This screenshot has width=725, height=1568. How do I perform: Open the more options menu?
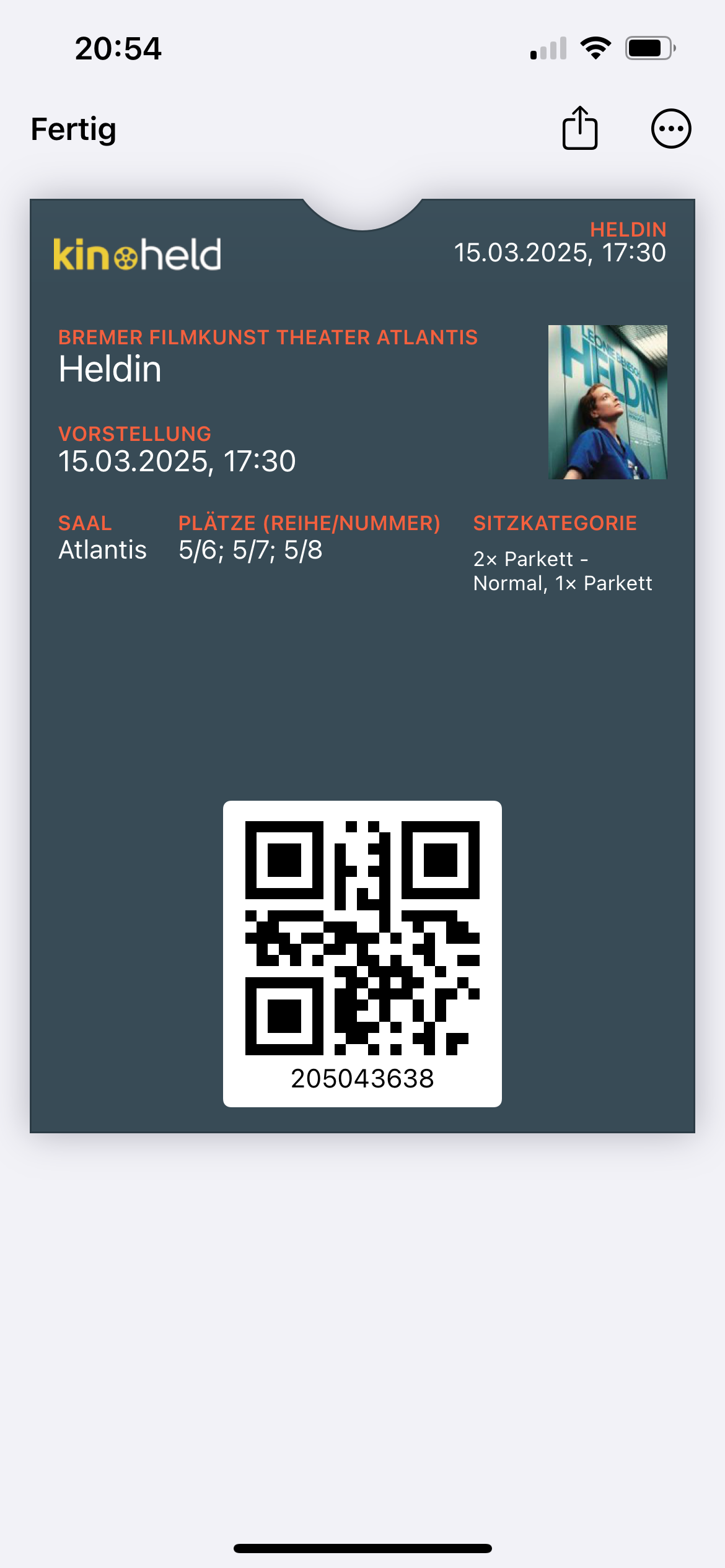671,129
